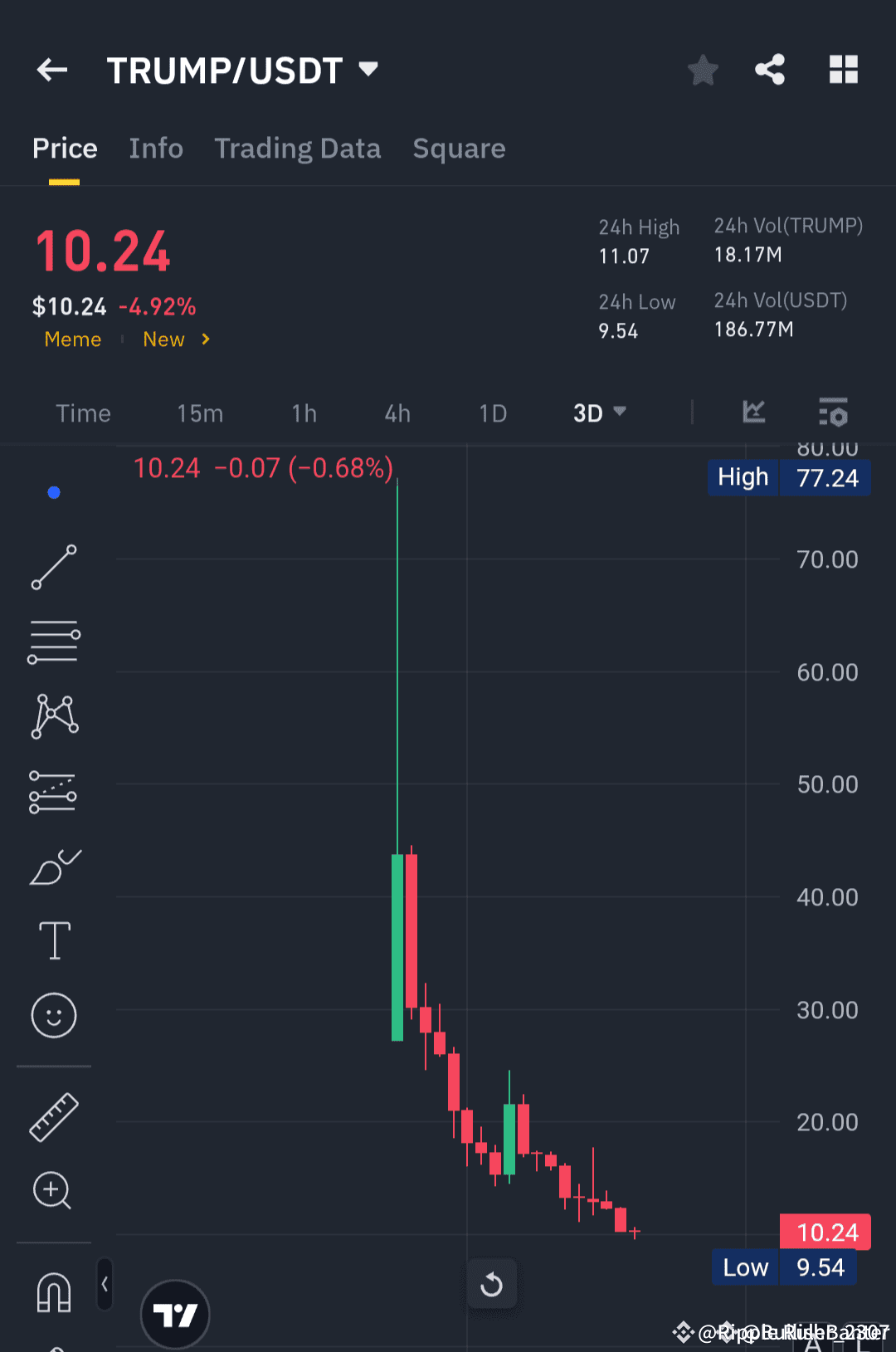Image resolution: width=896 pixels, height=1352 pixels.
Task: Toggle the line chart view icon
Action: (x=753, y=412)
